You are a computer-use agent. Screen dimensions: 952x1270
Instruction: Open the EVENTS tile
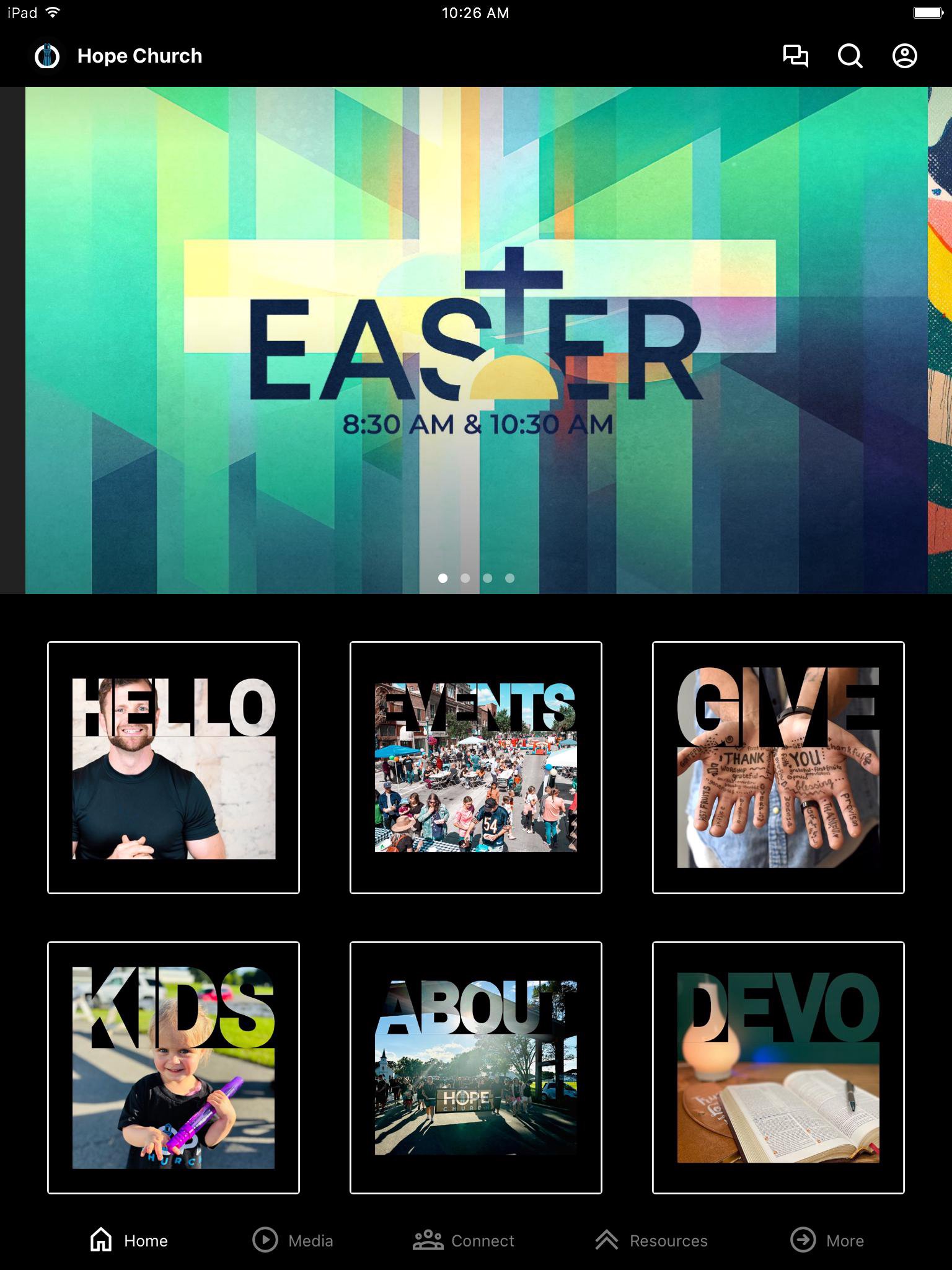pyautogui.click(x=476, y=767)
